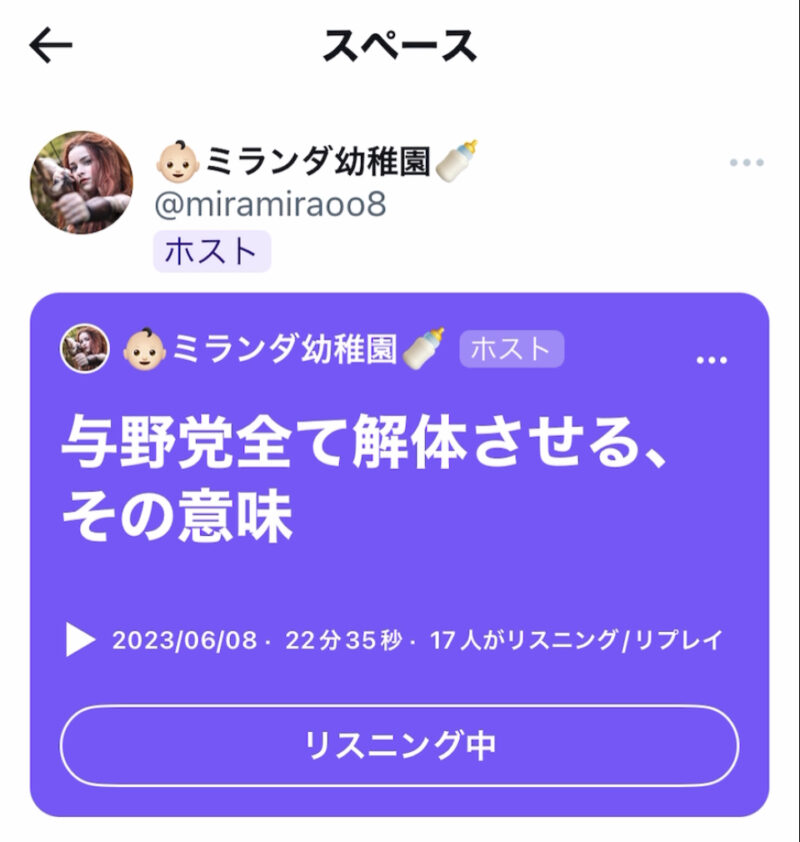The height and width of the screenshot is (842, 800).
Task: Open the post's three-dot options menu
Action: [746, 163]
